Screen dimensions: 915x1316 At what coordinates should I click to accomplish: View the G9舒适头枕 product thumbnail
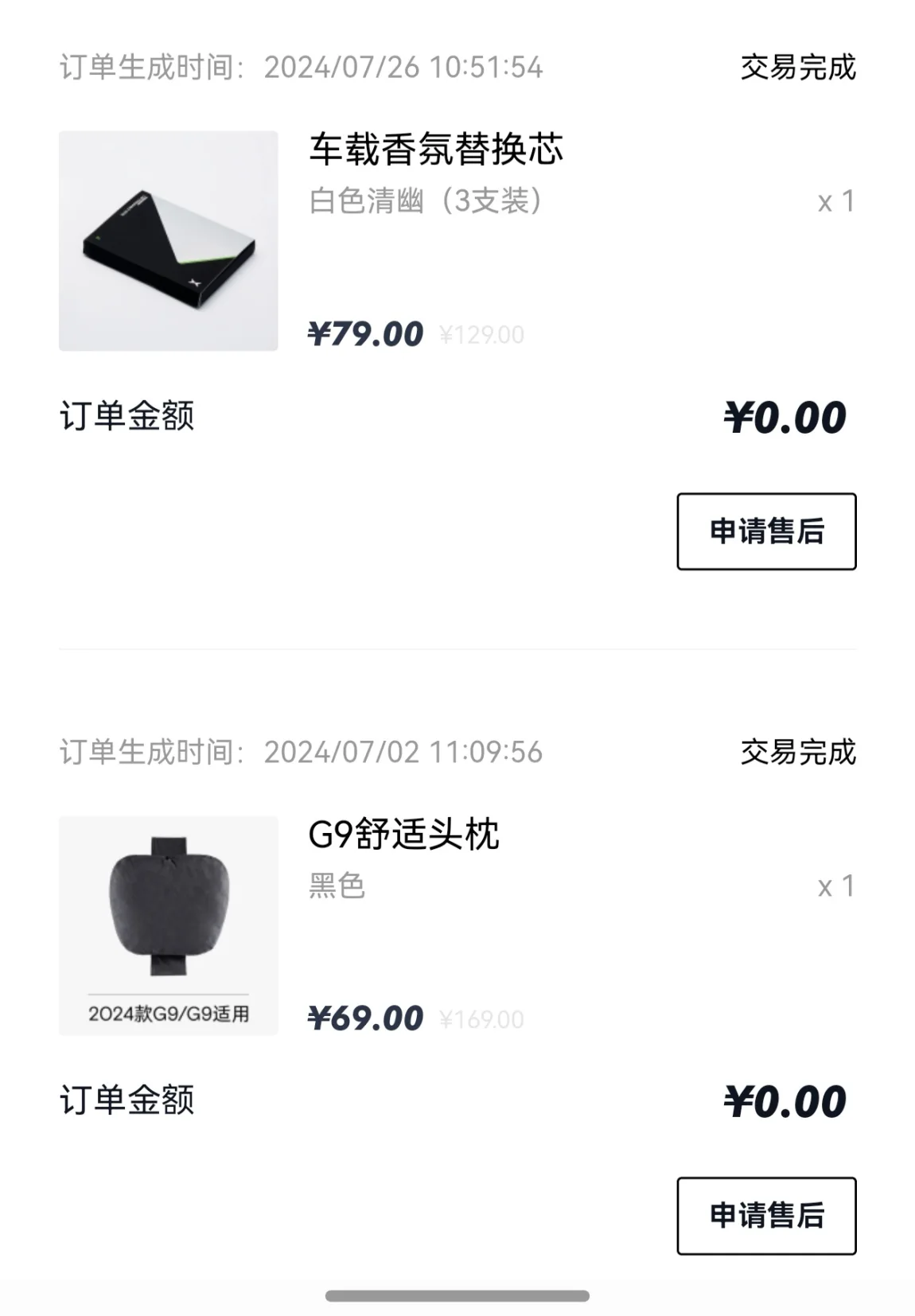point(168,925)
